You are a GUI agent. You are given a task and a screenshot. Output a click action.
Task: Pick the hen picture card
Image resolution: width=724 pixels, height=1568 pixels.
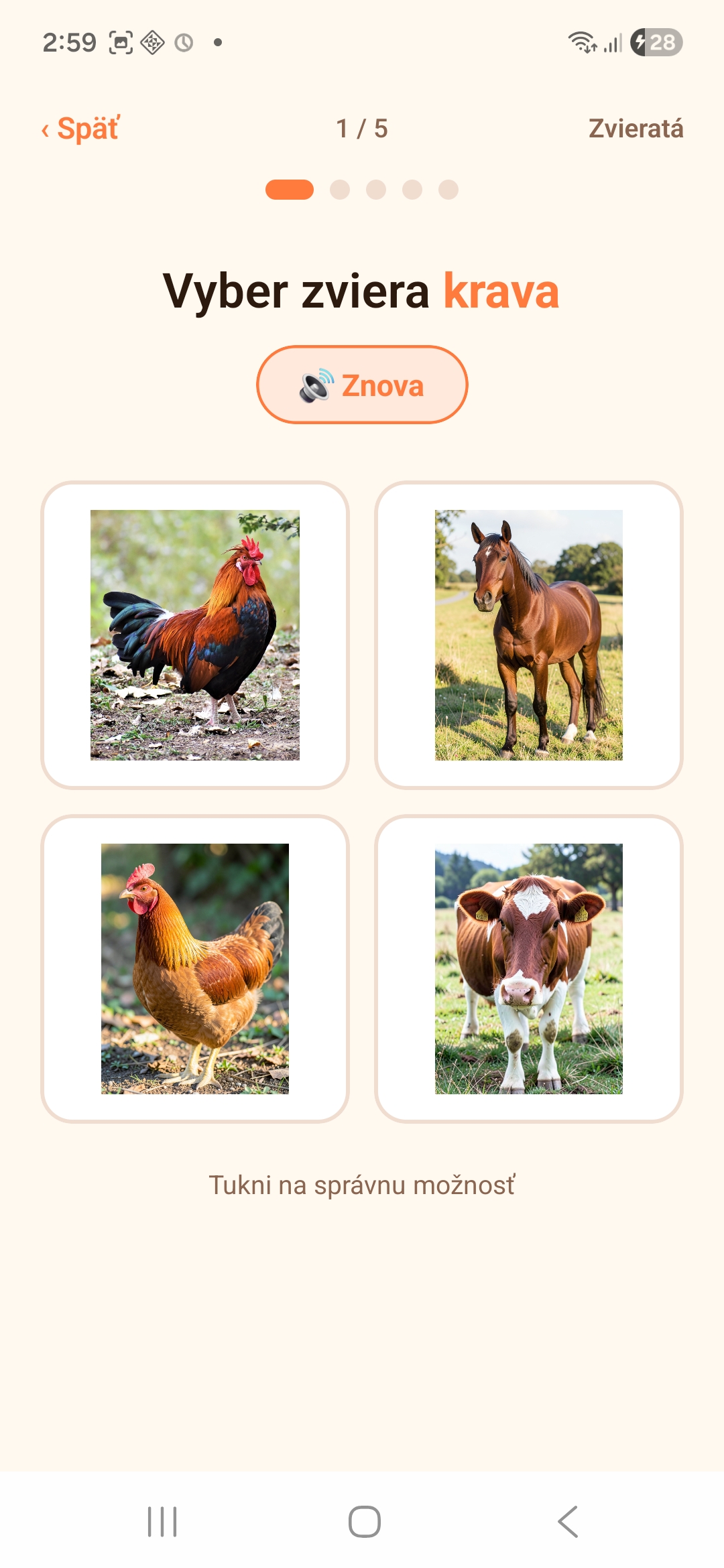tap(195, 969)
